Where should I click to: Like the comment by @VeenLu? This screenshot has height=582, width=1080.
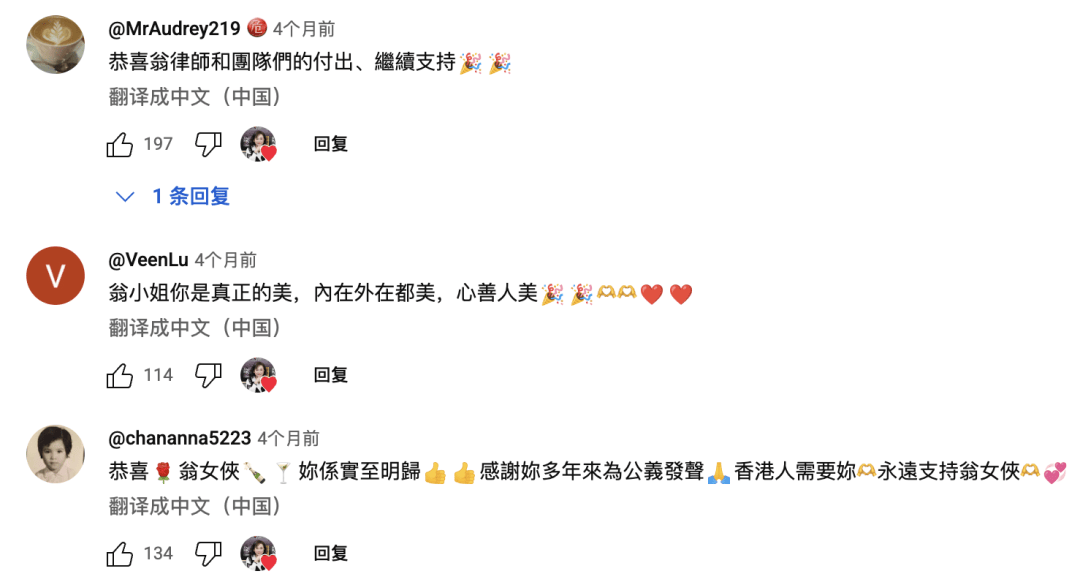pos(120,375)
